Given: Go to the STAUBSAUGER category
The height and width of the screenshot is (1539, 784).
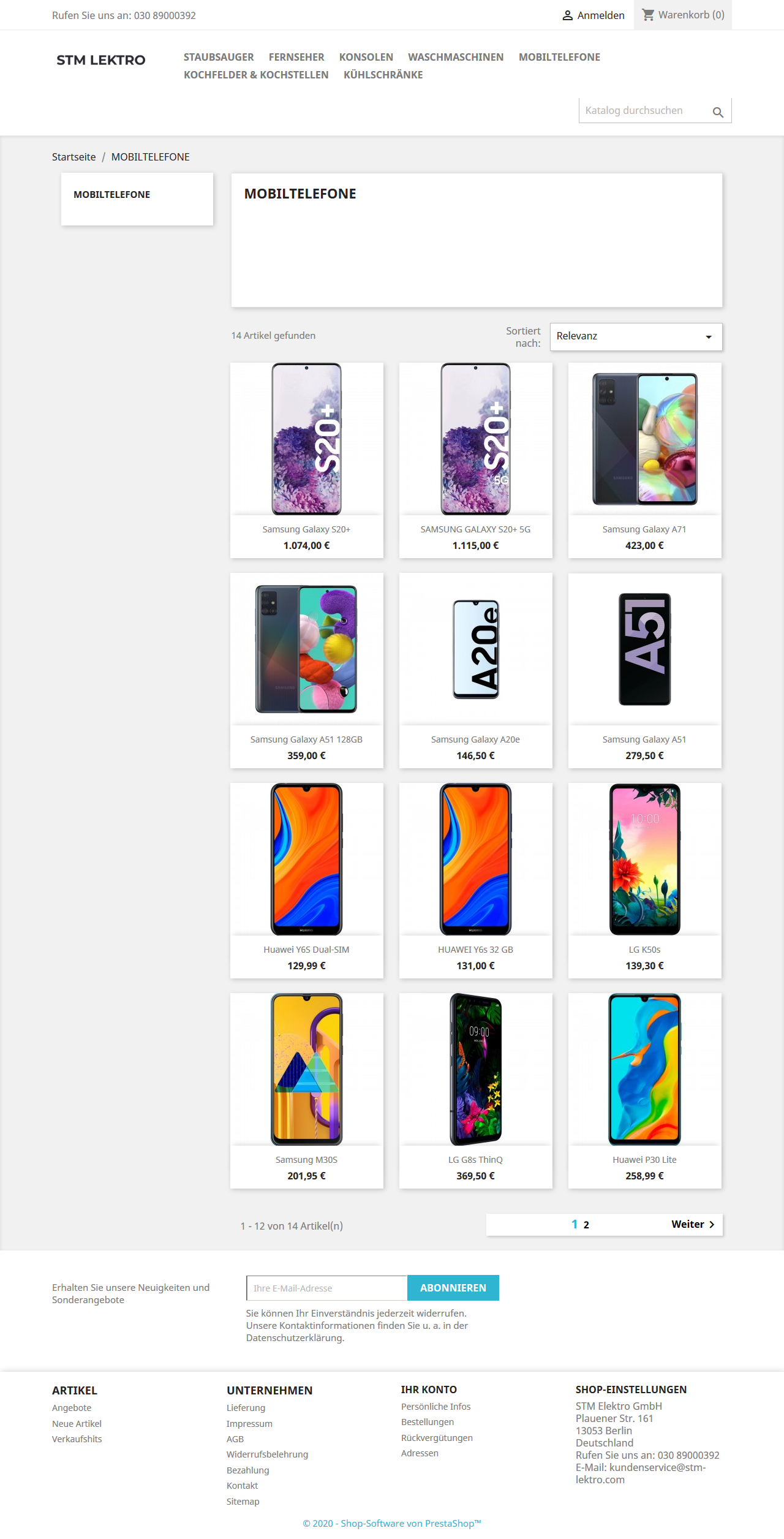Looking at the screenshot, I should 219,57.
